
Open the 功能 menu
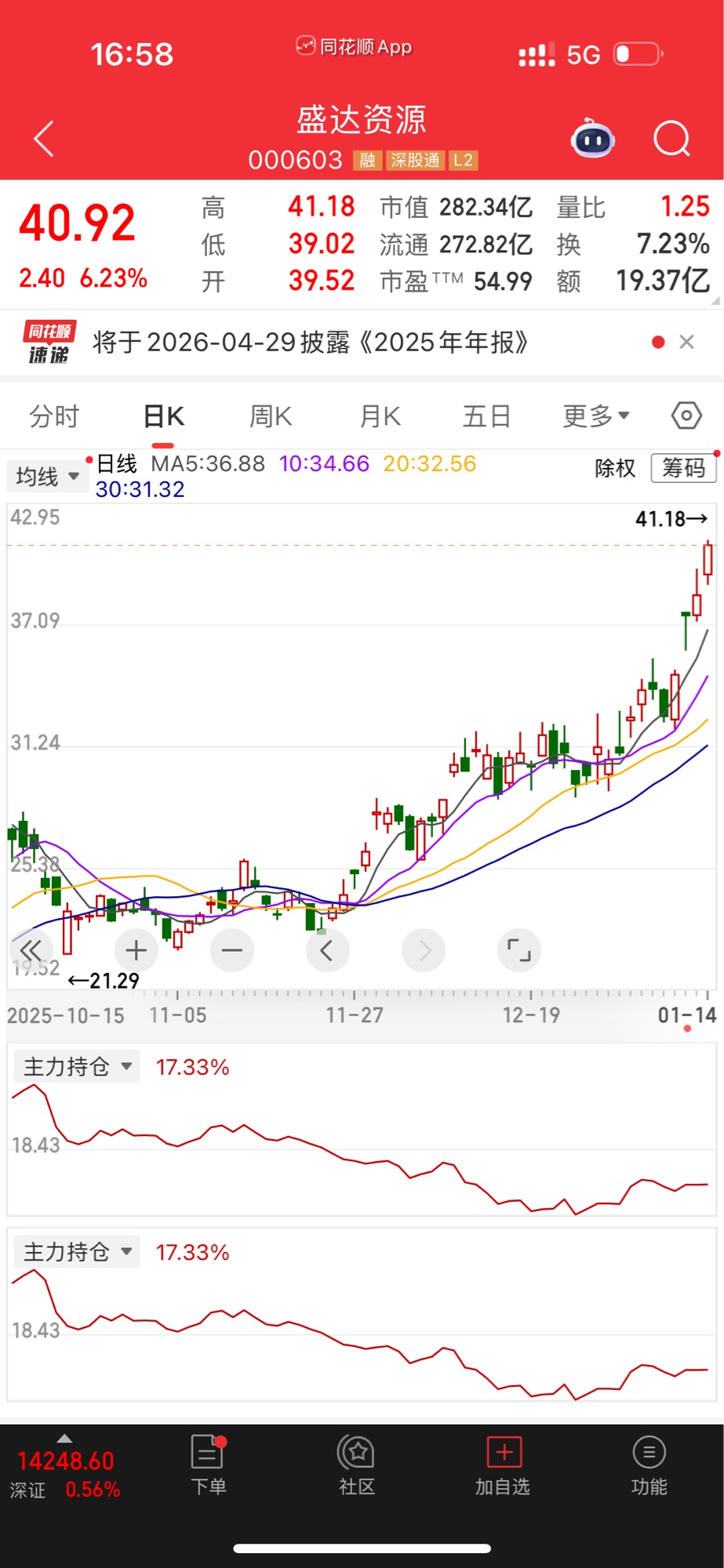649,1465
